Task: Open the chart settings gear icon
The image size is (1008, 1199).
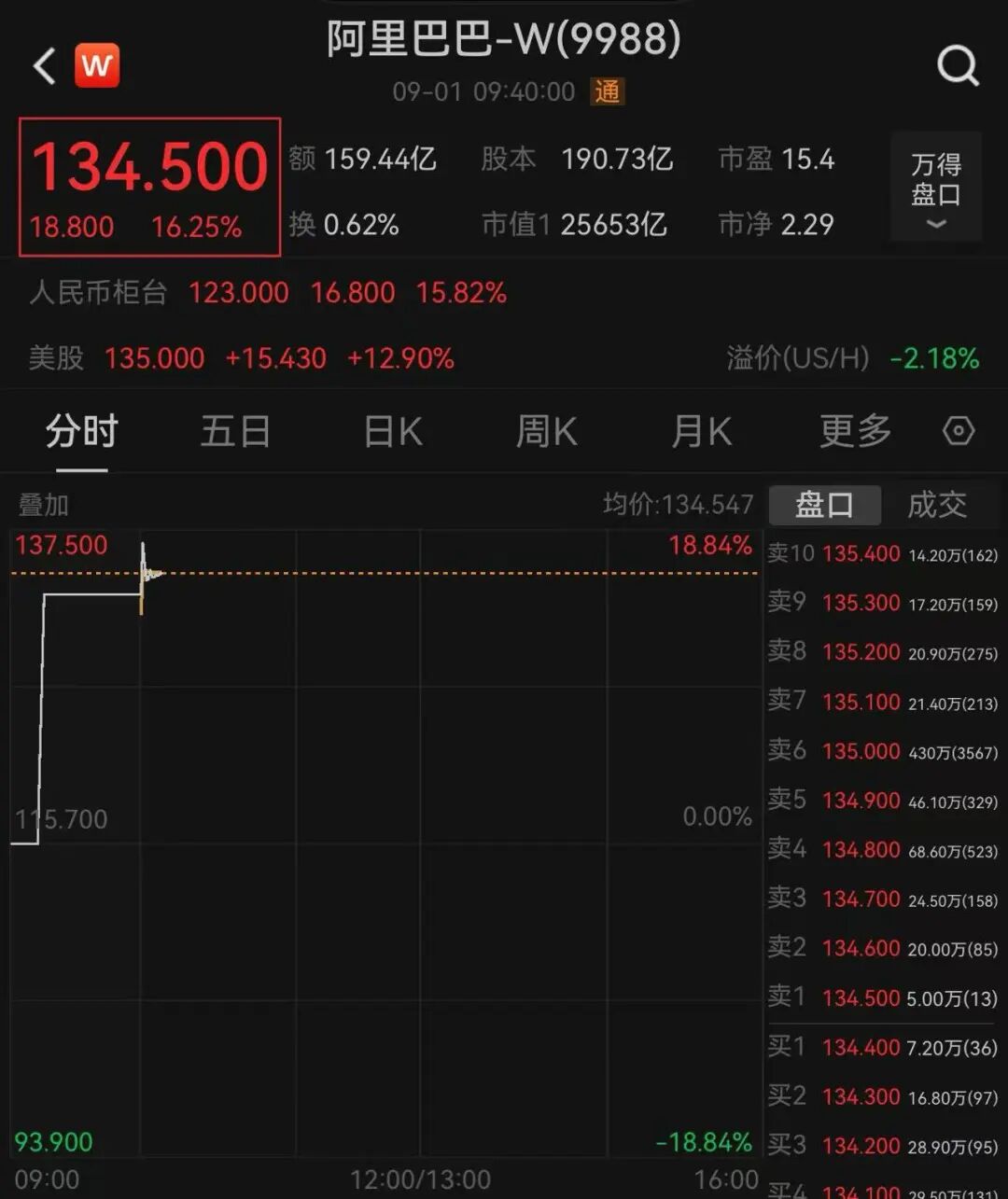Action: pyautogui.click(x=959, y=431)
